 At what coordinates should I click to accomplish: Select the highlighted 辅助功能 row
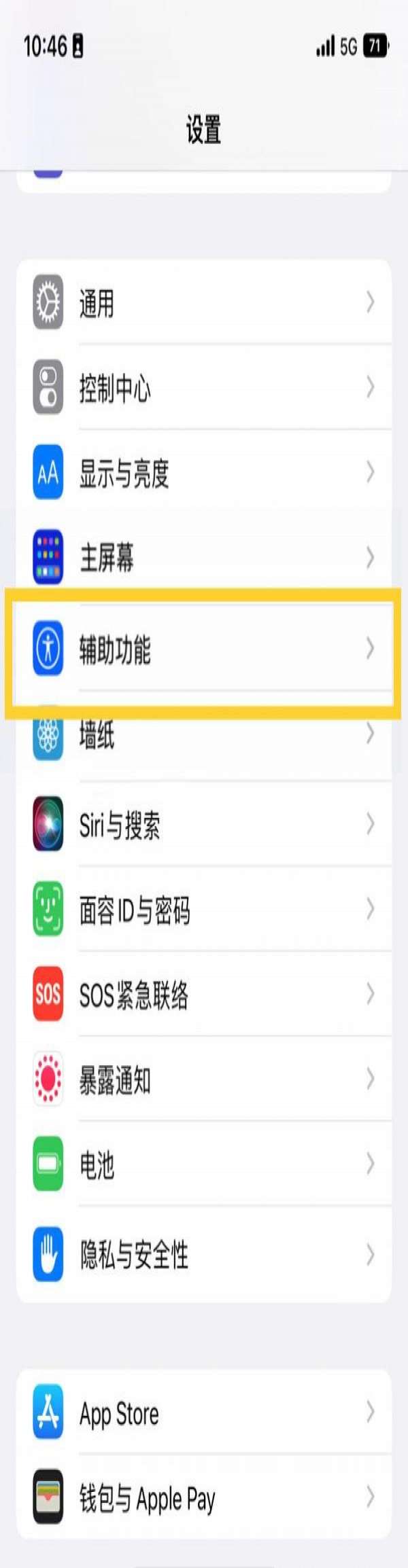click(204, 649)
